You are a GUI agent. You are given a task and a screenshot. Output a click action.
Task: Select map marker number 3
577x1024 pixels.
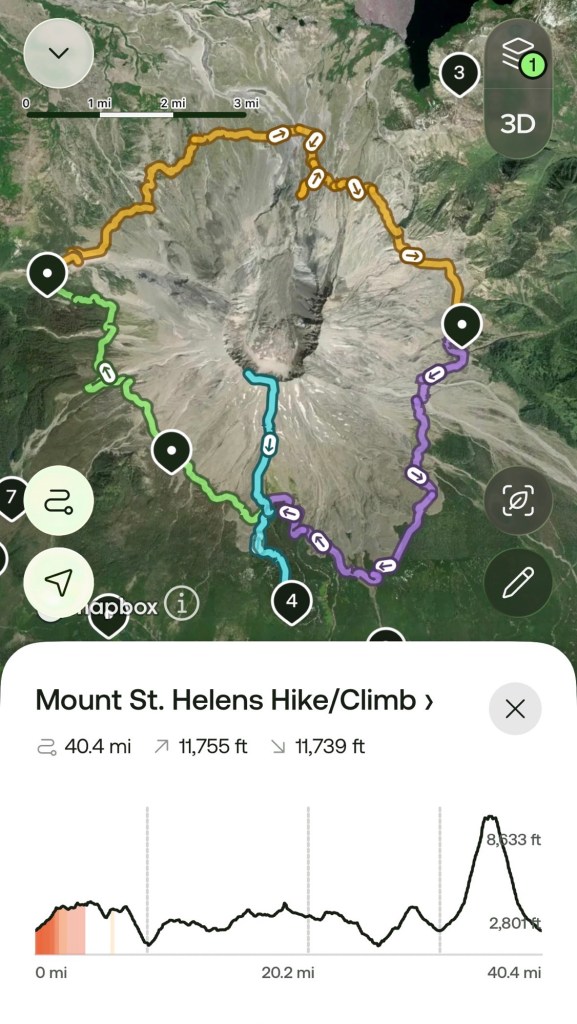[x=459, y=74]
